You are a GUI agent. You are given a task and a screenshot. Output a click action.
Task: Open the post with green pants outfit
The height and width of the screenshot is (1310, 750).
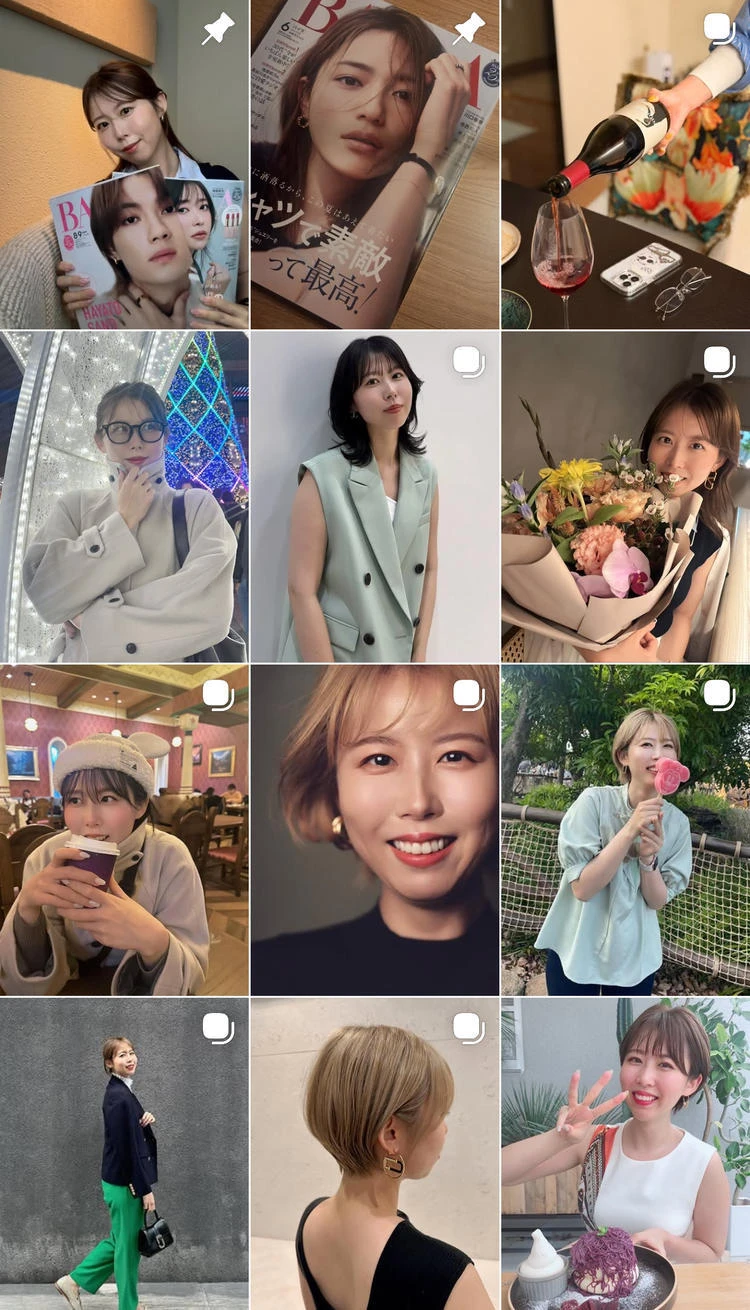124,1154
